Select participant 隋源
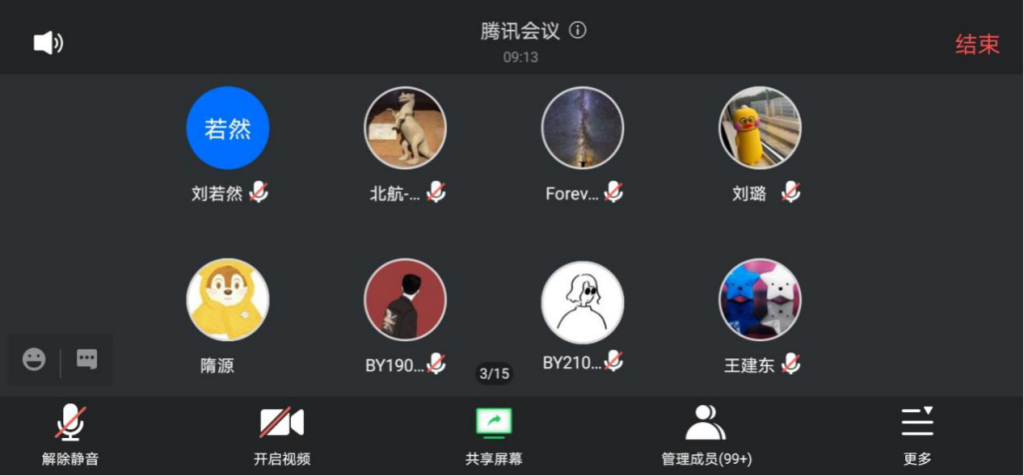This screenshot has height=476, width=1024. point(228,301)
